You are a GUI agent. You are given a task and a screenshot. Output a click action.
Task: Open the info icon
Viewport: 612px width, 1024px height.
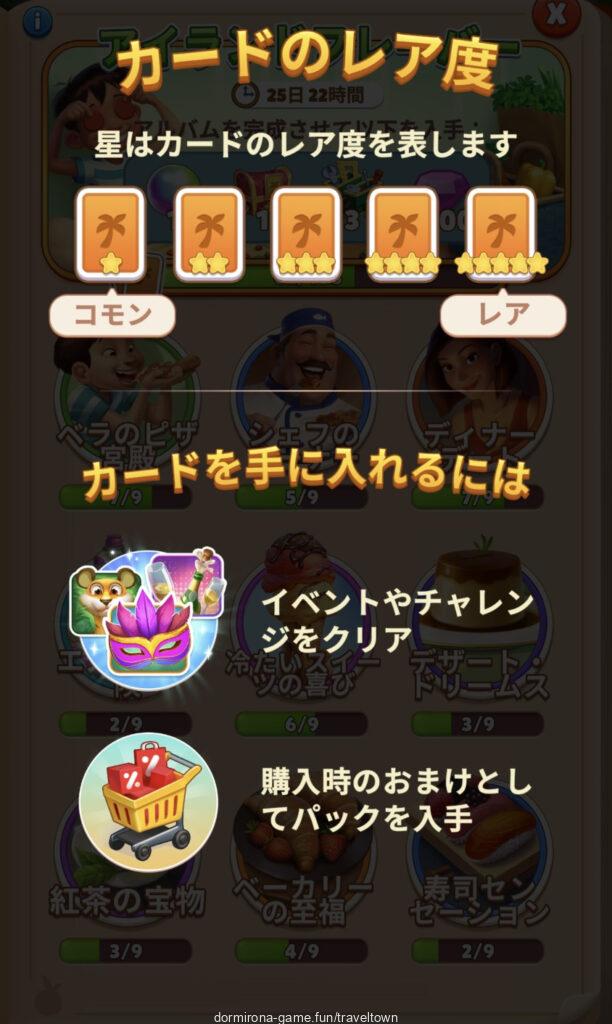click(x=38, y=17)
